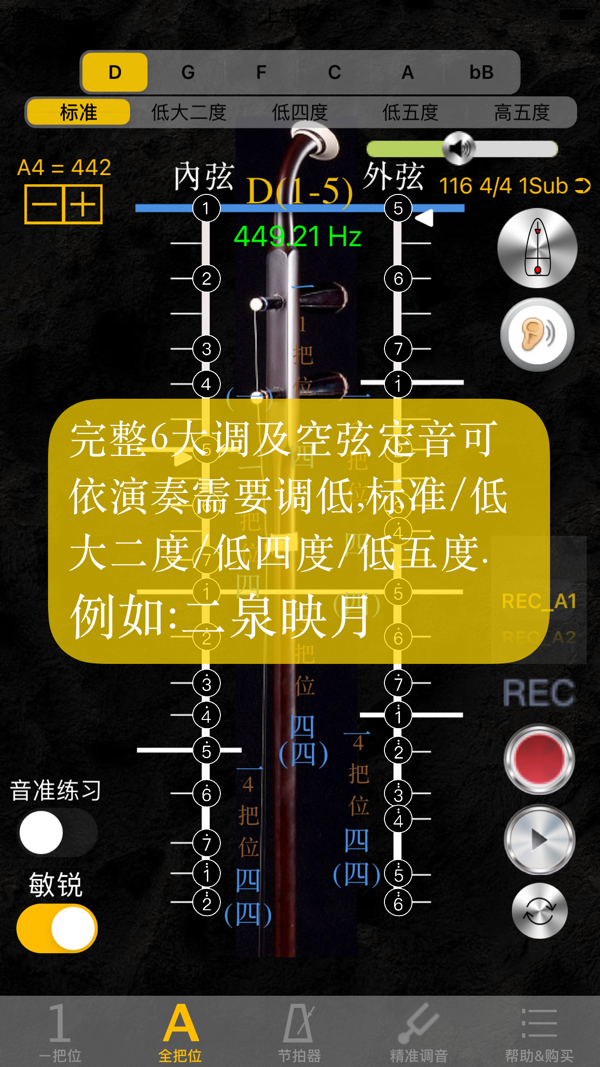Increase the A4 frequency with the plus button
Viewport: 600px width, 1067px height.
coord(83,204)
